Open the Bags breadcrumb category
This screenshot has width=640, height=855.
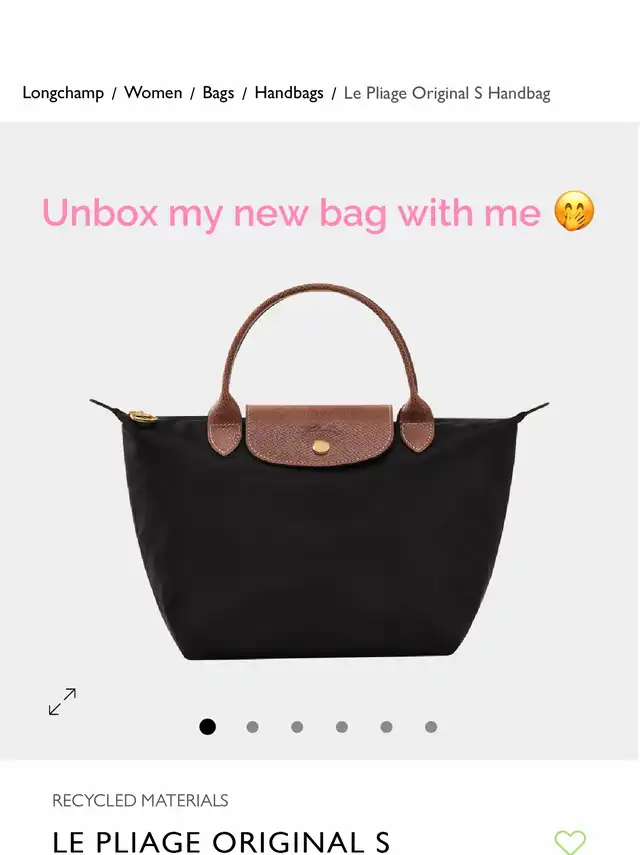click(218, 93)
